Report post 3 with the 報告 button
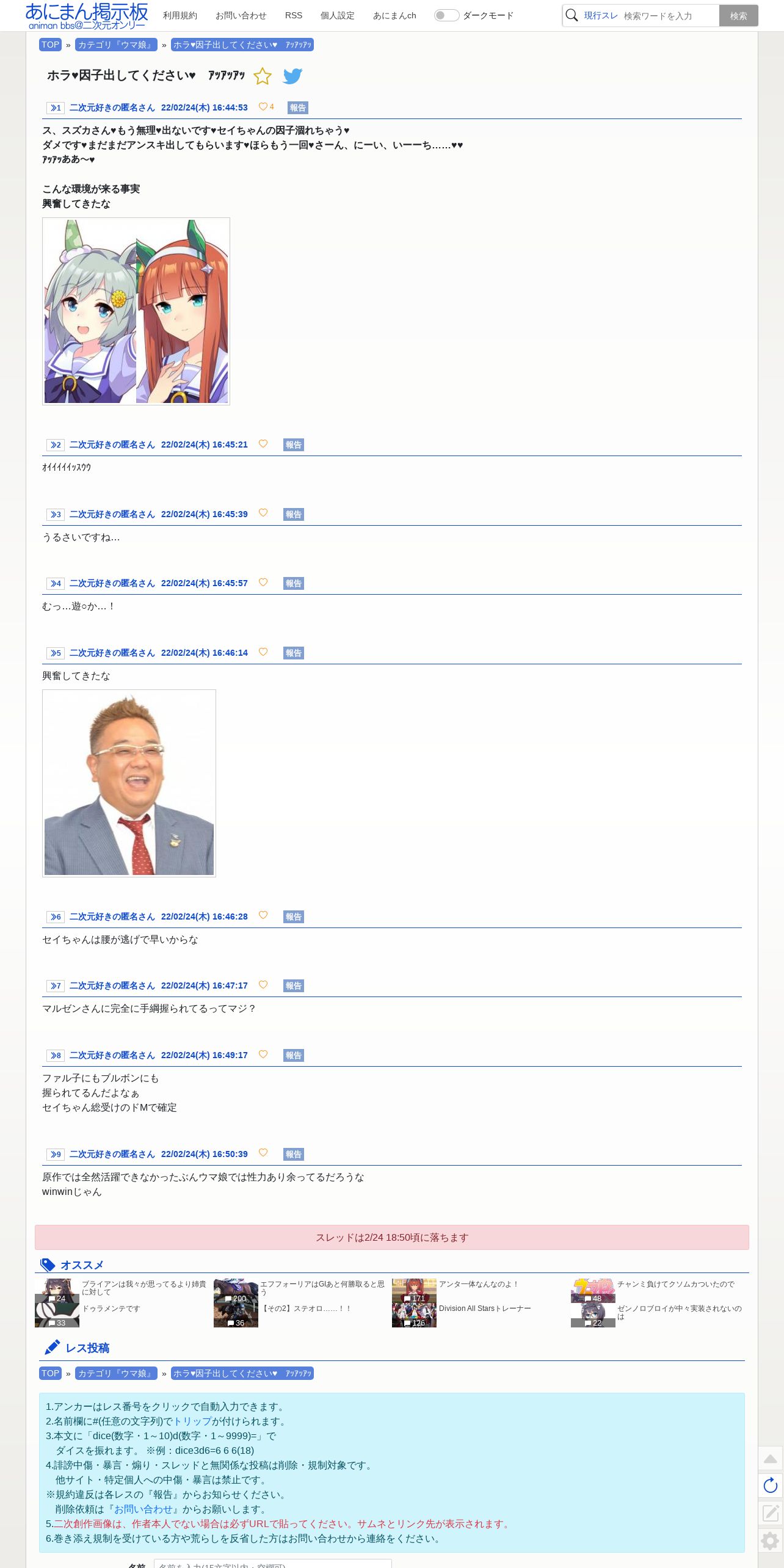 pyautogui.click(x=294, y=514)
